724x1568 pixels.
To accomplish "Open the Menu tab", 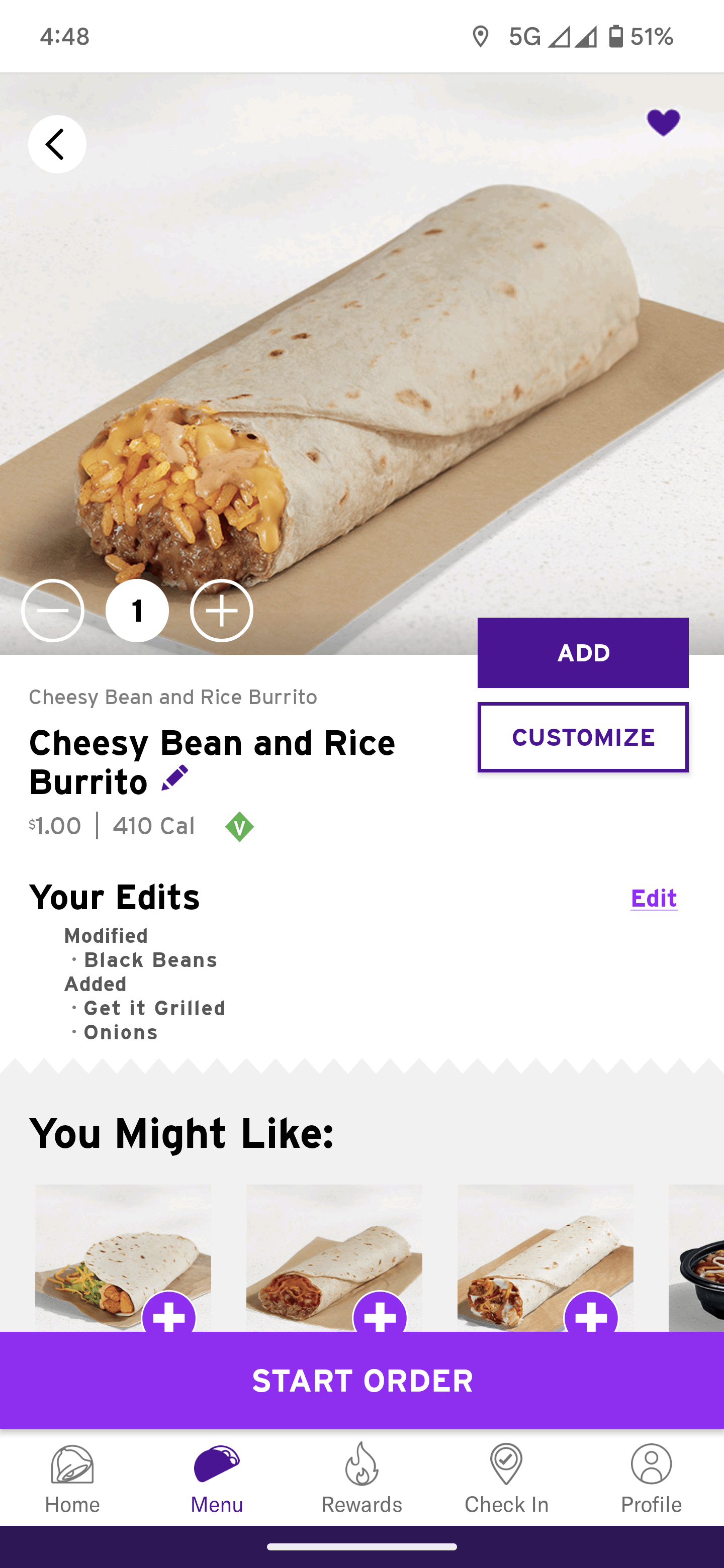I will pyautogui.click(x=217, y=1479).
